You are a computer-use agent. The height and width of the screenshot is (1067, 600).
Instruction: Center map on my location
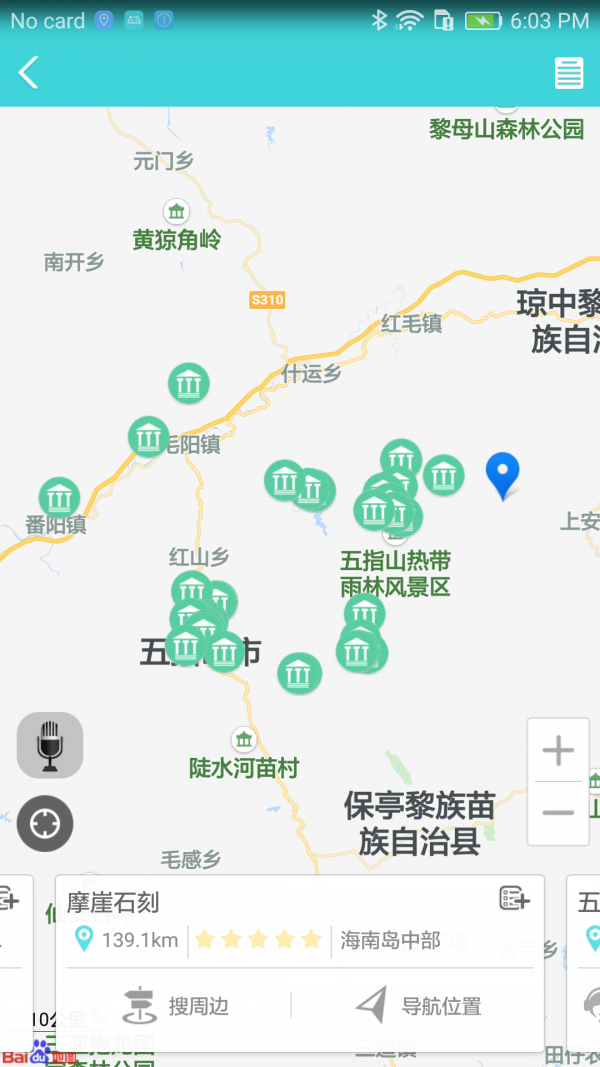click(x=45, y=824)
